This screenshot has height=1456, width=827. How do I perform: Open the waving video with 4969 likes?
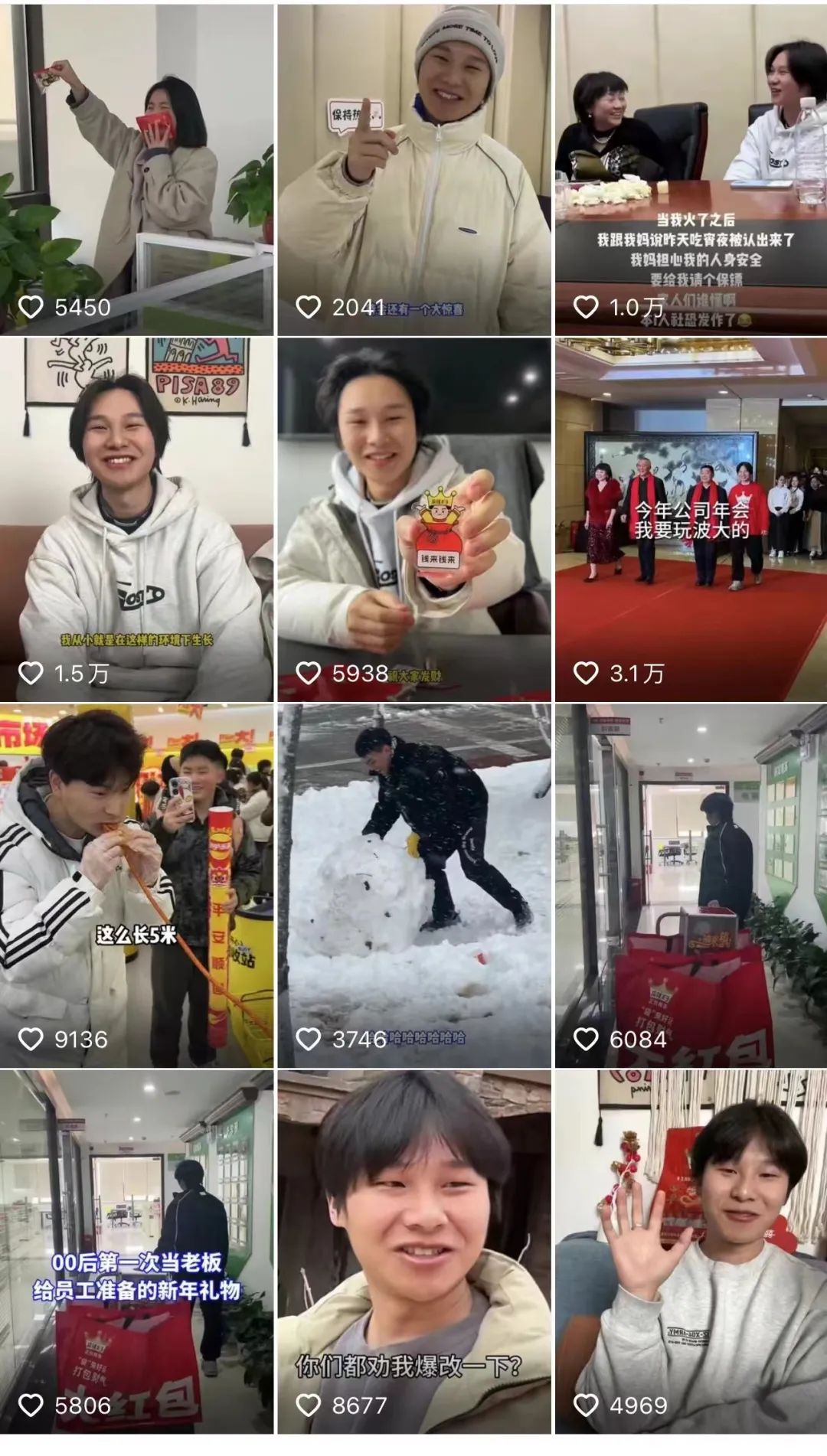691,1251
